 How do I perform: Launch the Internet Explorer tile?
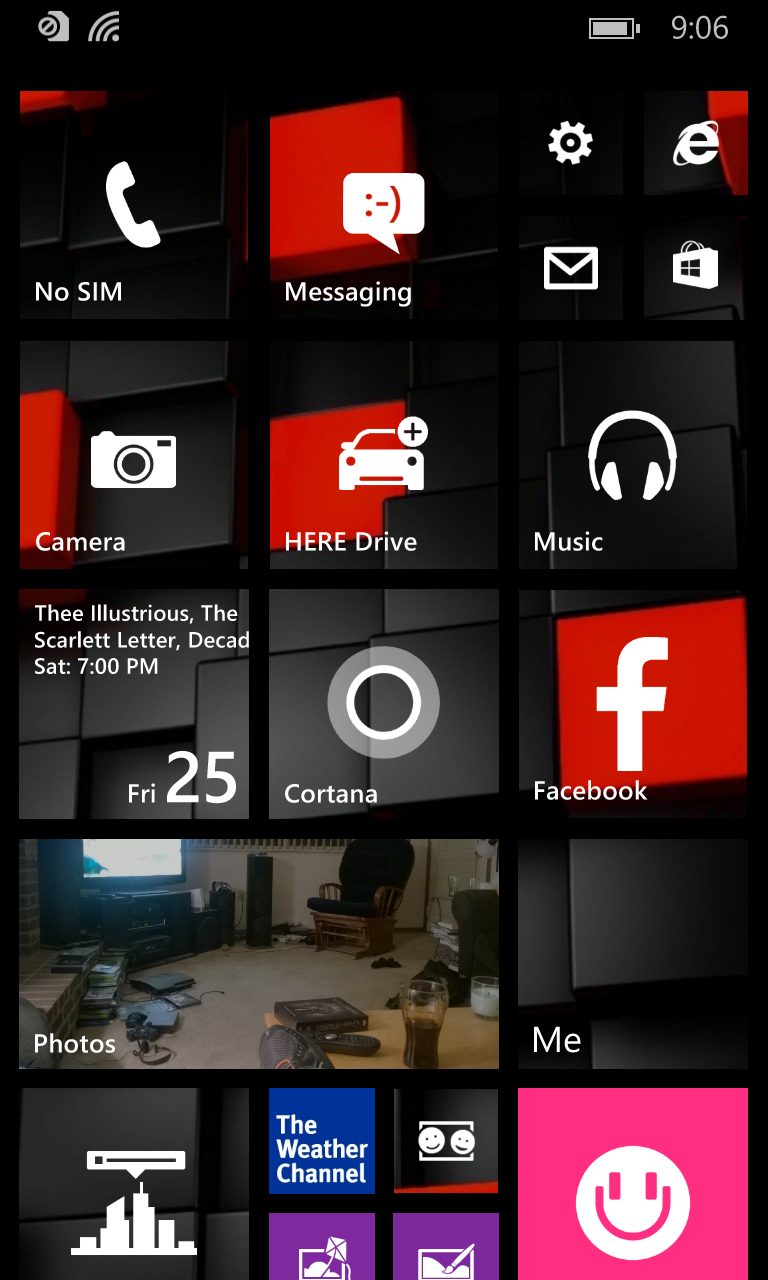696,143
